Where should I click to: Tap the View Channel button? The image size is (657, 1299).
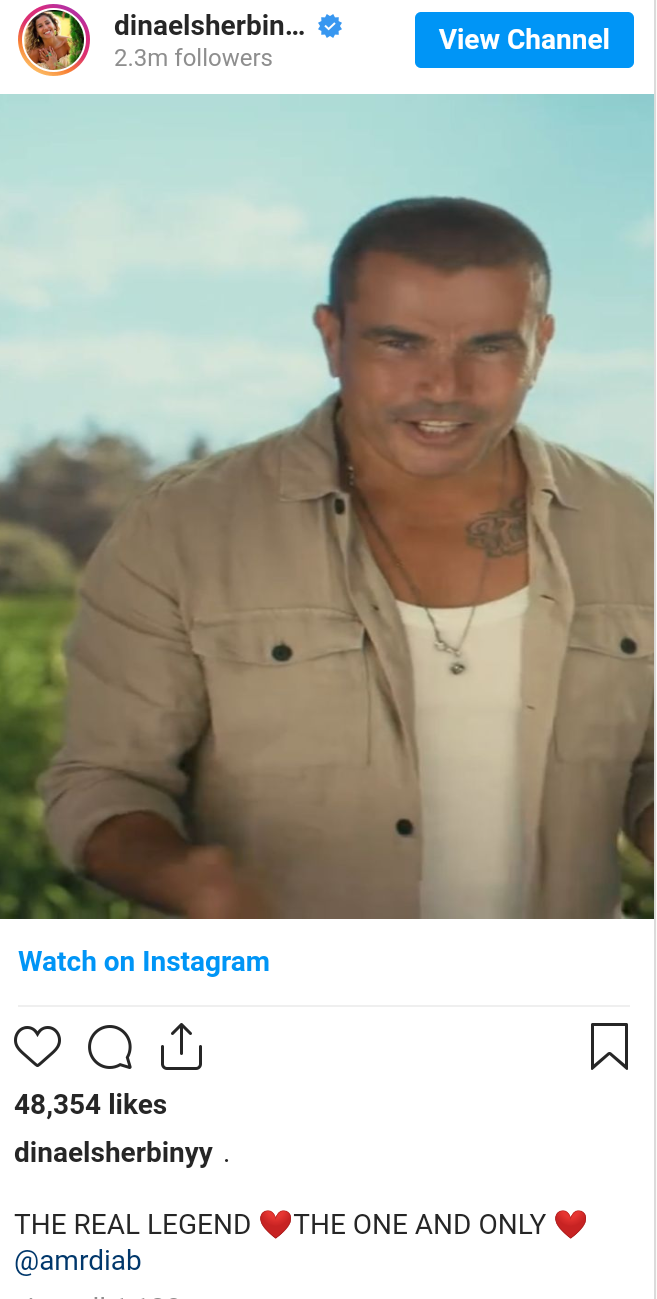pyautogui.click(x=524, y=40)
